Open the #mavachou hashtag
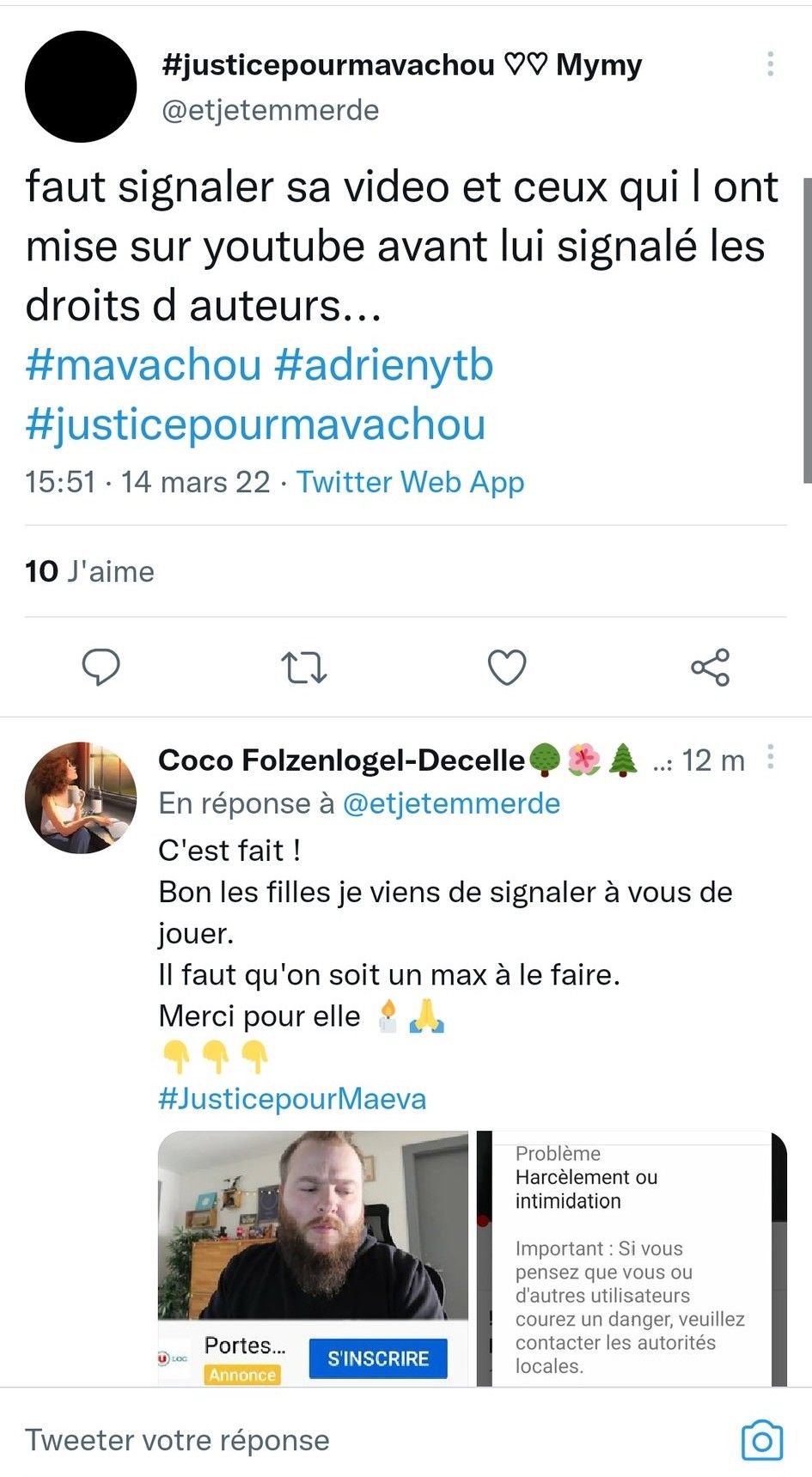The width and height of the screenshot is (812, 1477). click(143, 365)
